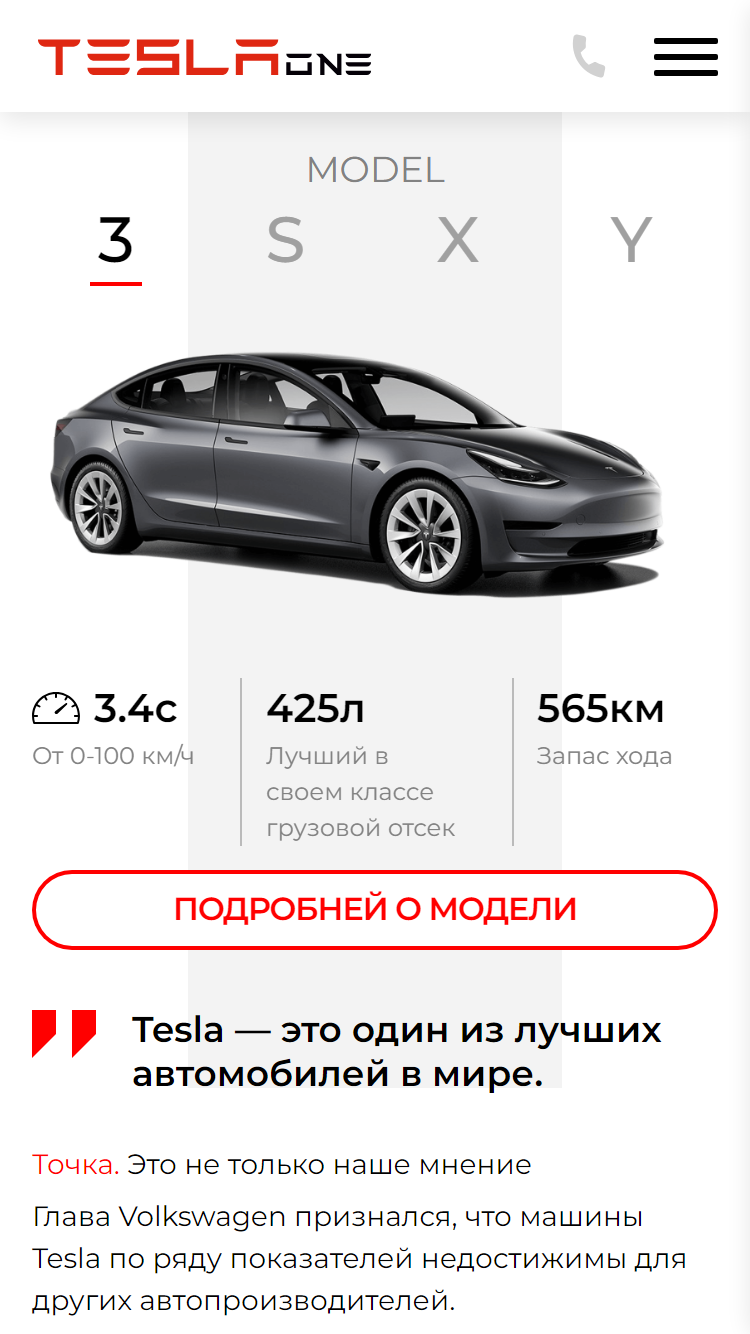Tap the ПОДРОБНЕЙ О МОДЕЛИ button
Image resolution: width=750 pixels, height=1334 pixels.
point(375,909)
